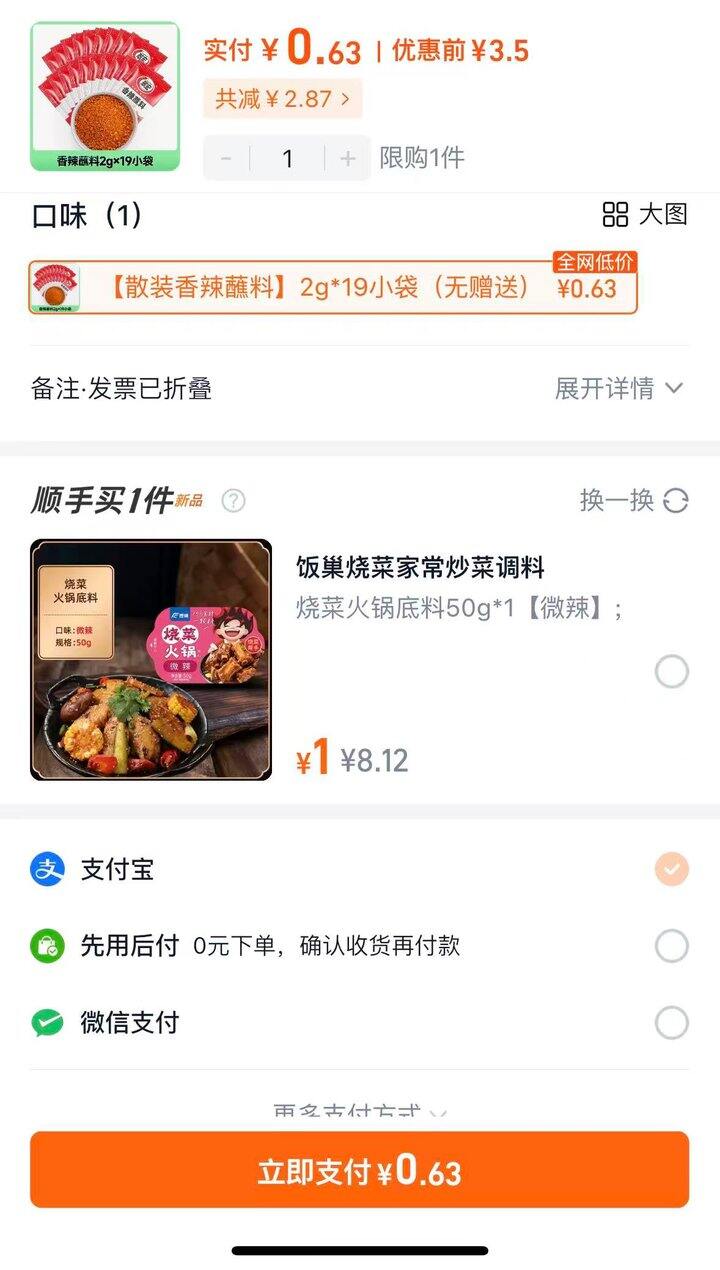Viewport: 720px width, 1270px height.
Task: Select the 先用后付 radio button
Action: pyautogui.click(x=672, y=946)
